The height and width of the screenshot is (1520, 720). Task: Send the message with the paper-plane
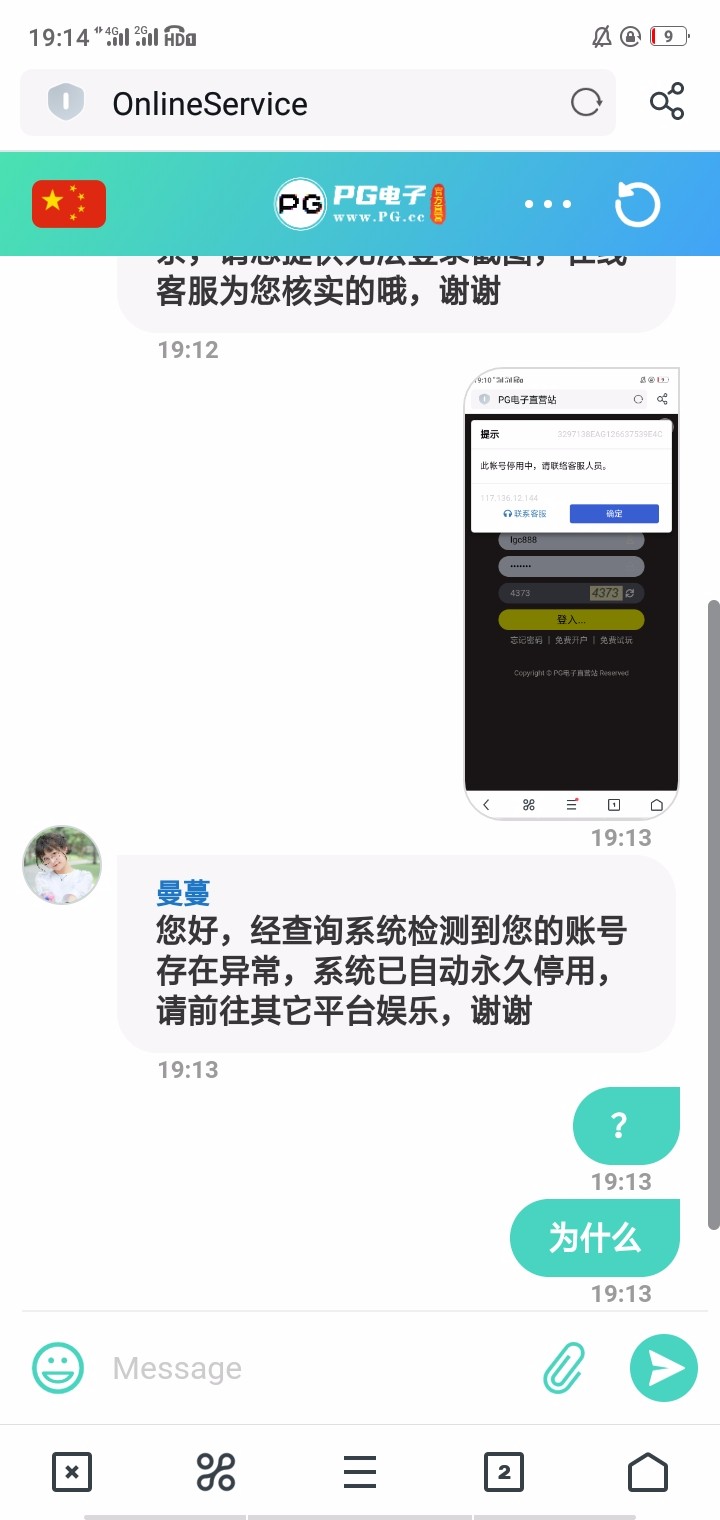[x=664, y=1368]
